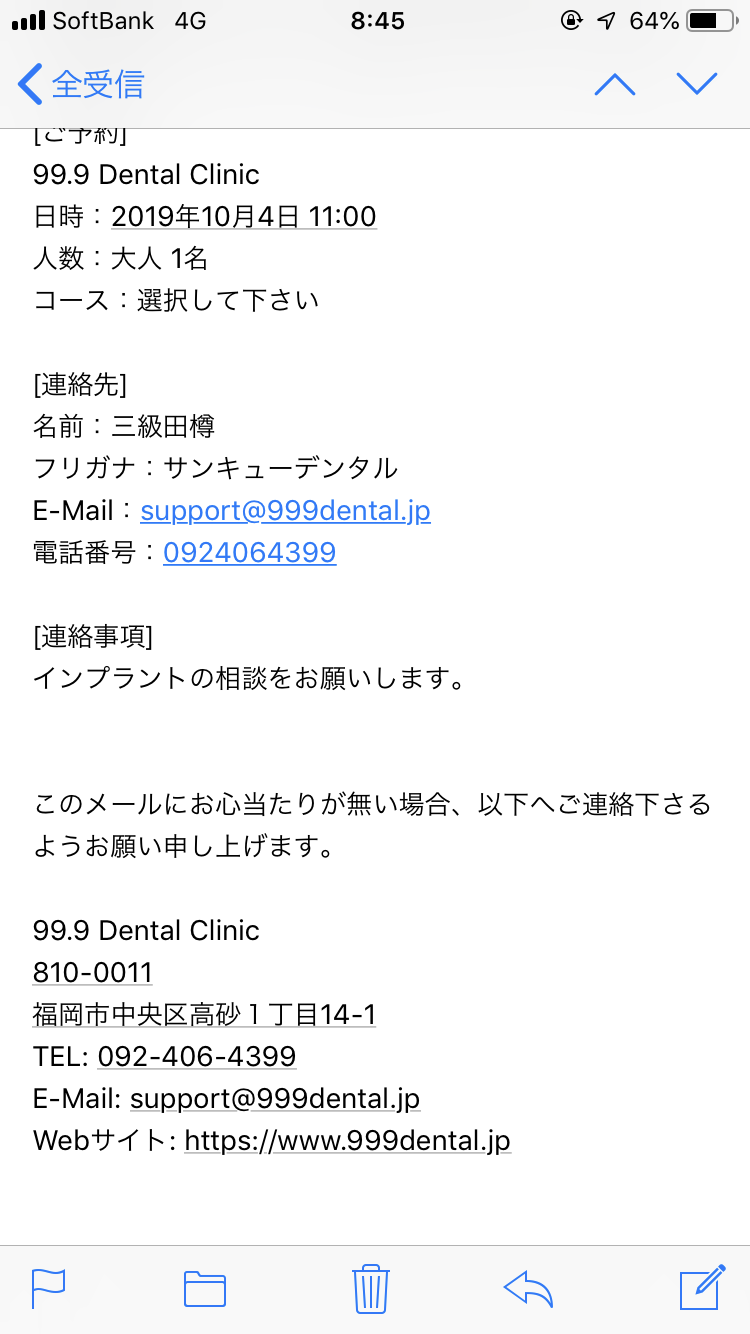Move this email to a folder

[205, 1289]
